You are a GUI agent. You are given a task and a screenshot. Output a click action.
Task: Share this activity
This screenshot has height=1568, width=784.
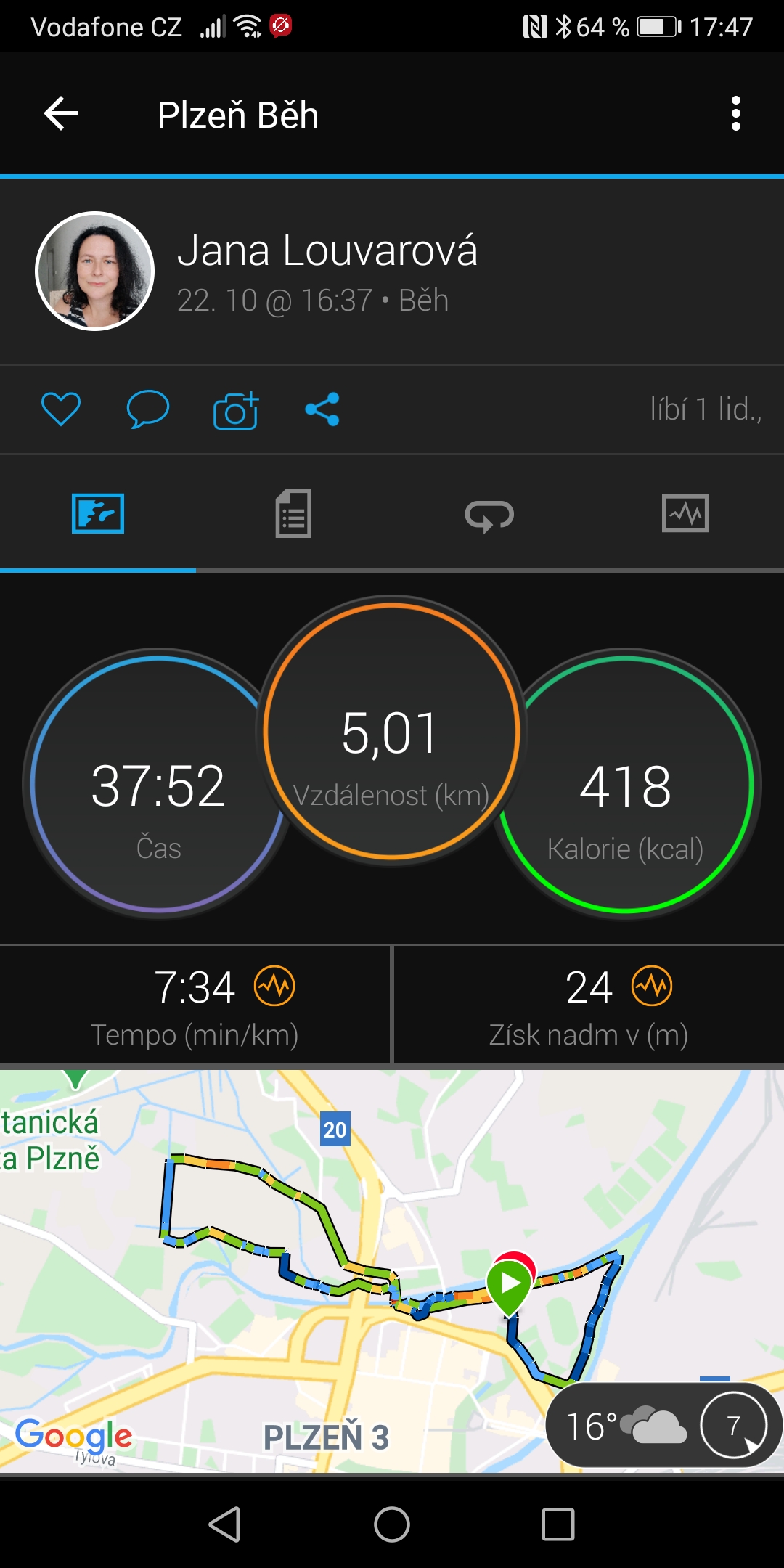click(322, 409)
